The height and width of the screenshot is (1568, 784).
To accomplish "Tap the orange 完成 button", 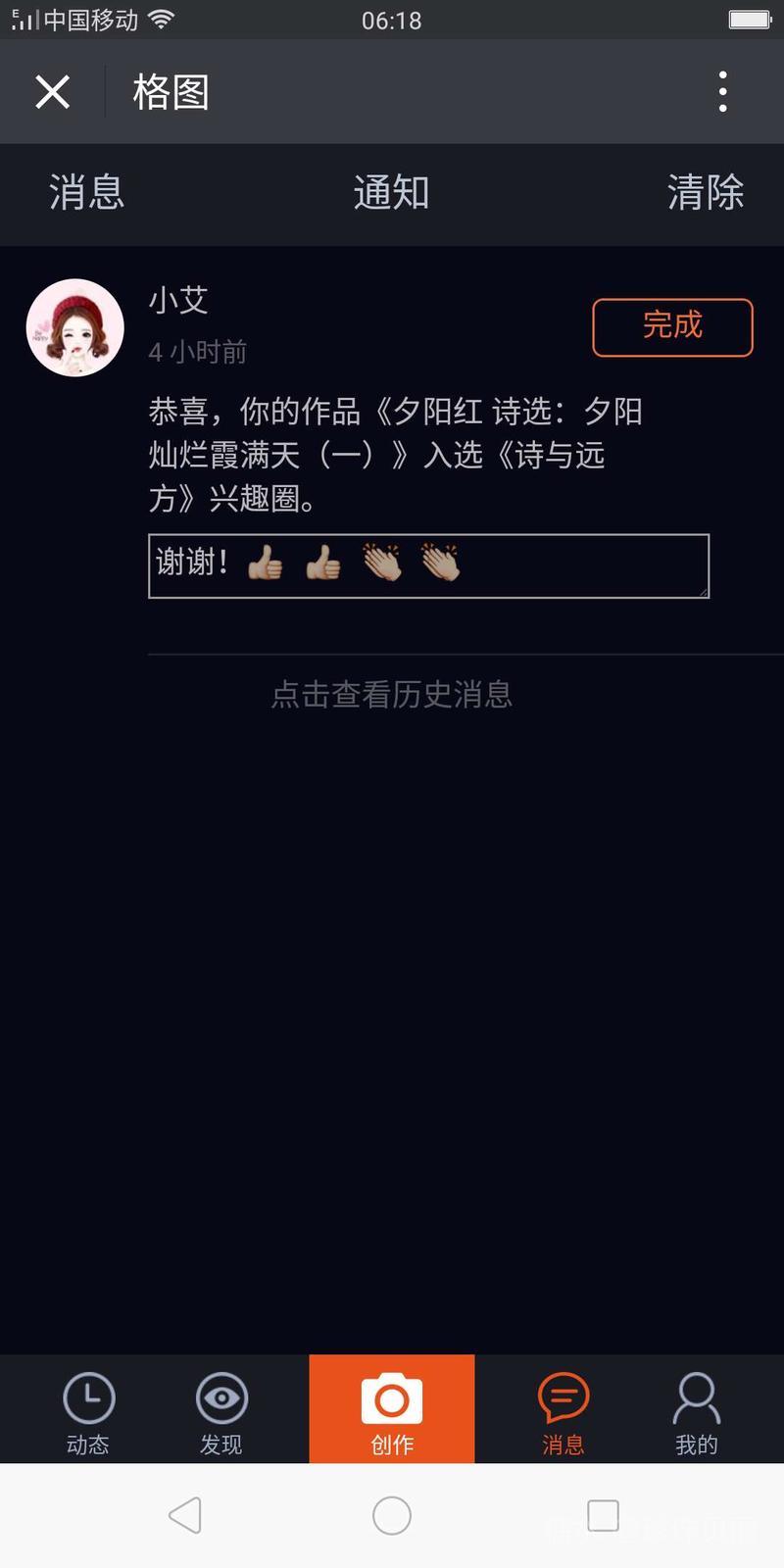I will (672, 326).
